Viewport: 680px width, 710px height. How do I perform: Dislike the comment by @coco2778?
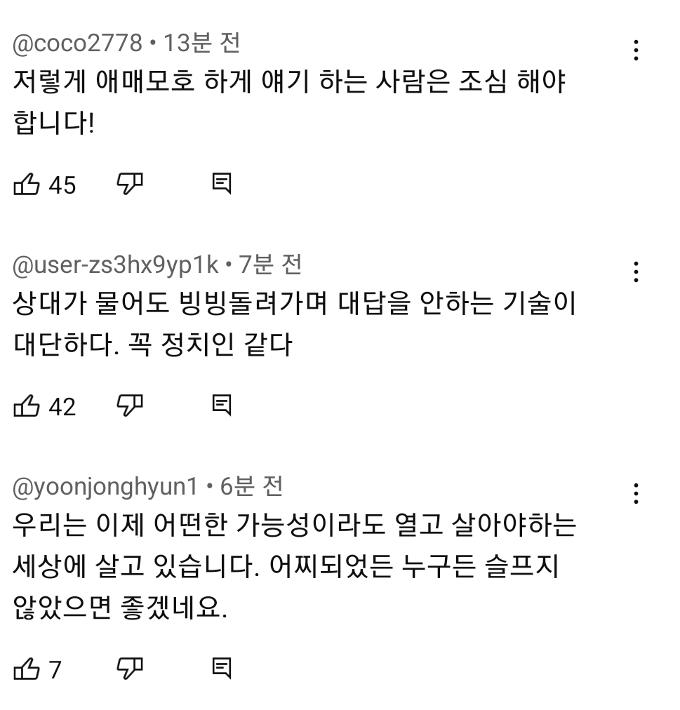click(130, 183)
